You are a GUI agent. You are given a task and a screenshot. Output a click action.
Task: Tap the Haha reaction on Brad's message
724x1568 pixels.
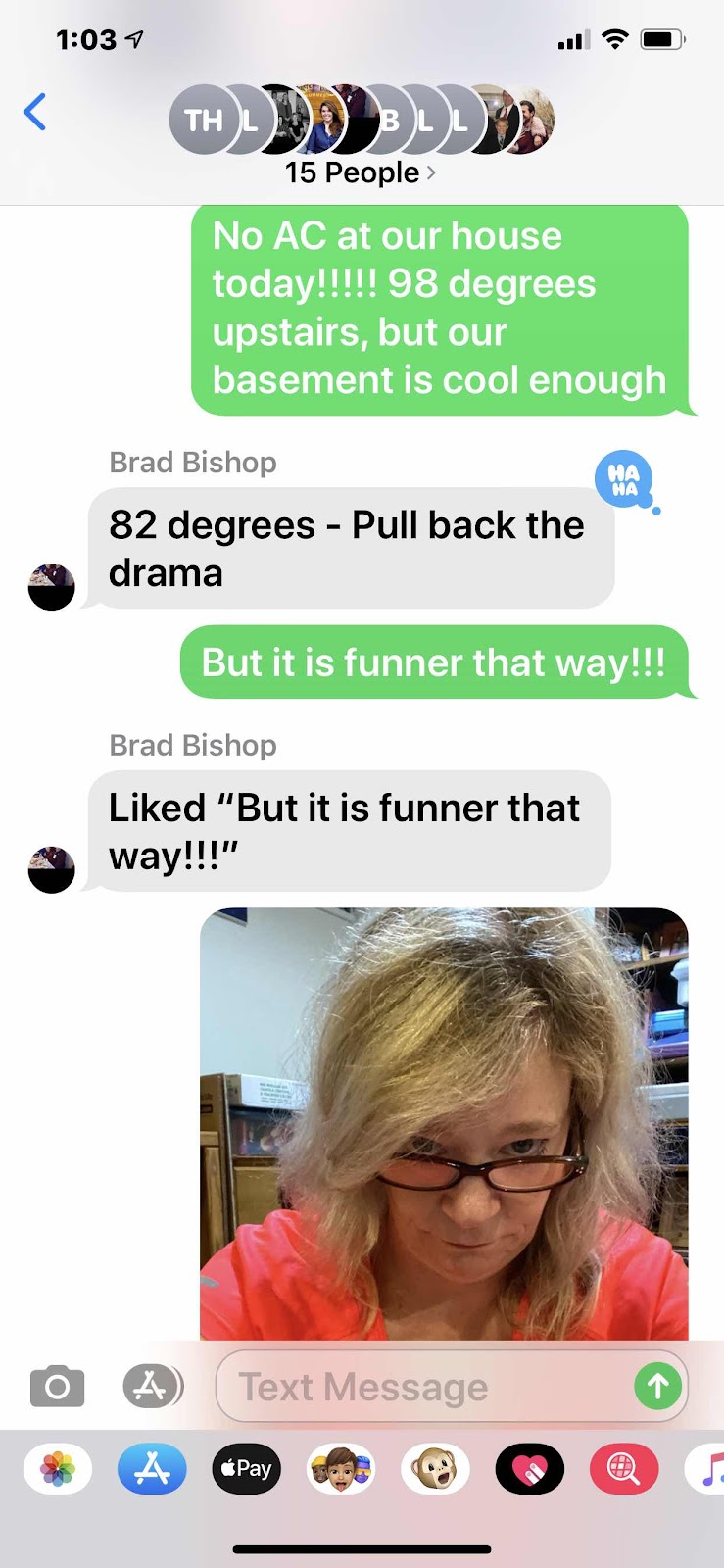pos(623,478)
